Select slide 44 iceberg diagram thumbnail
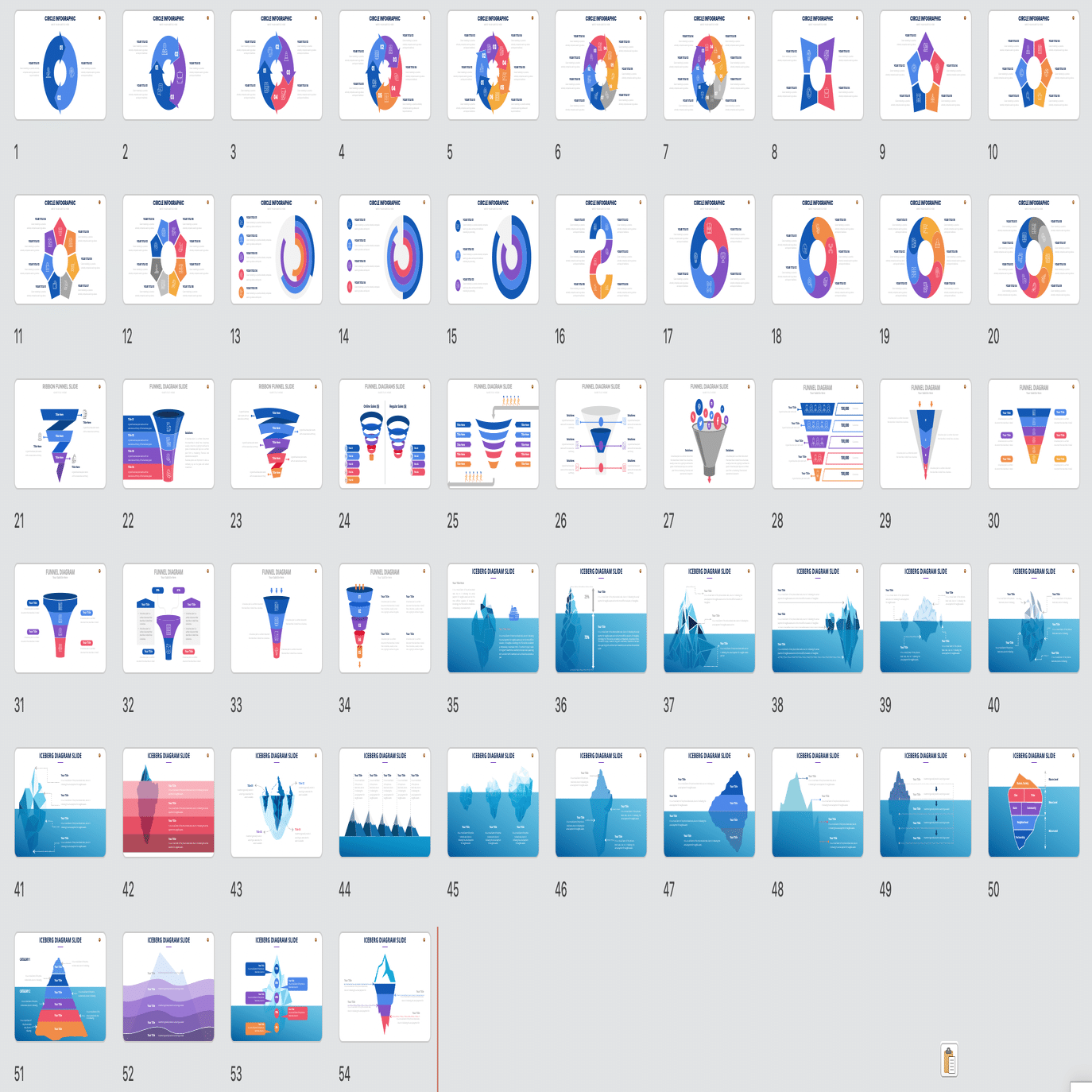 pos(385,803)
